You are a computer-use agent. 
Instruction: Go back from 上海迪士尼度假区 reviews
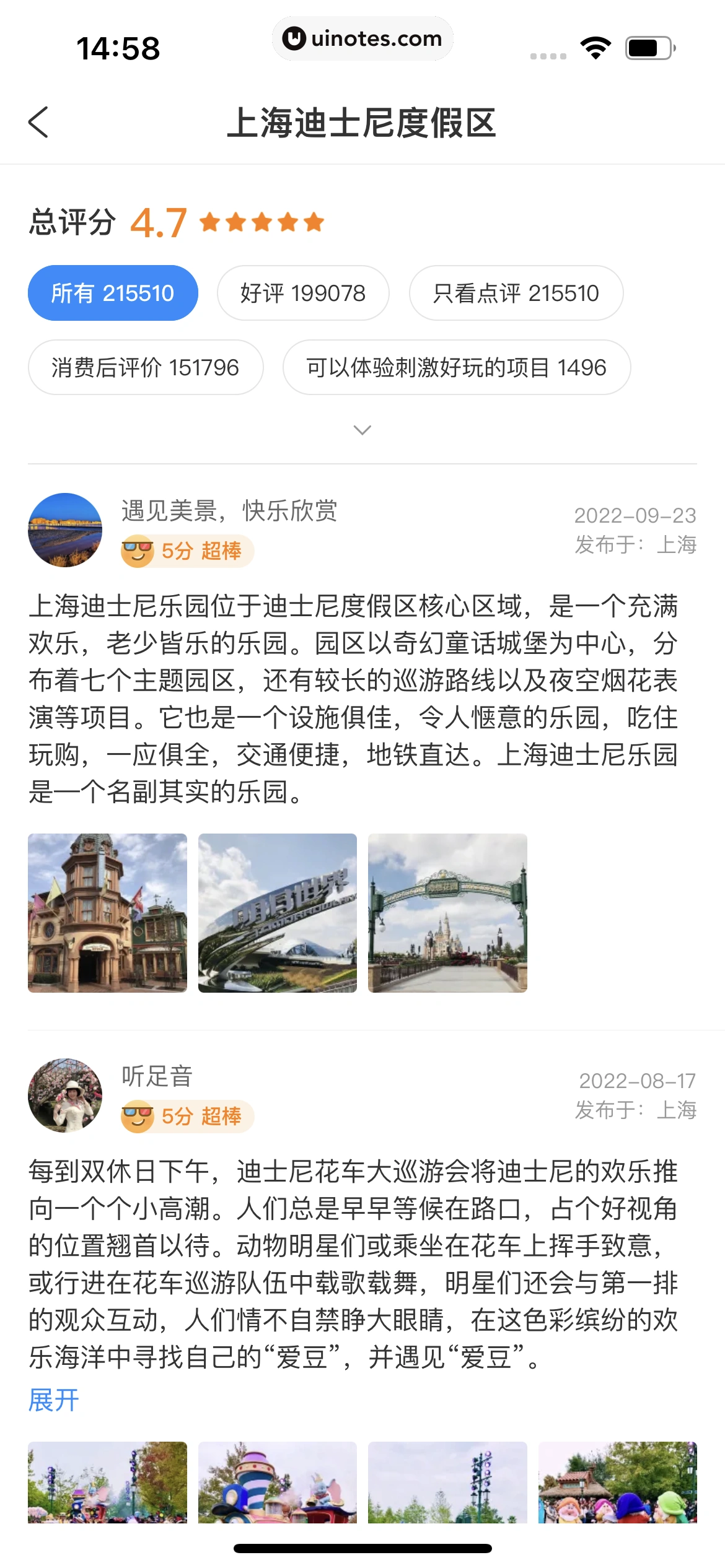tap(38, 122)
